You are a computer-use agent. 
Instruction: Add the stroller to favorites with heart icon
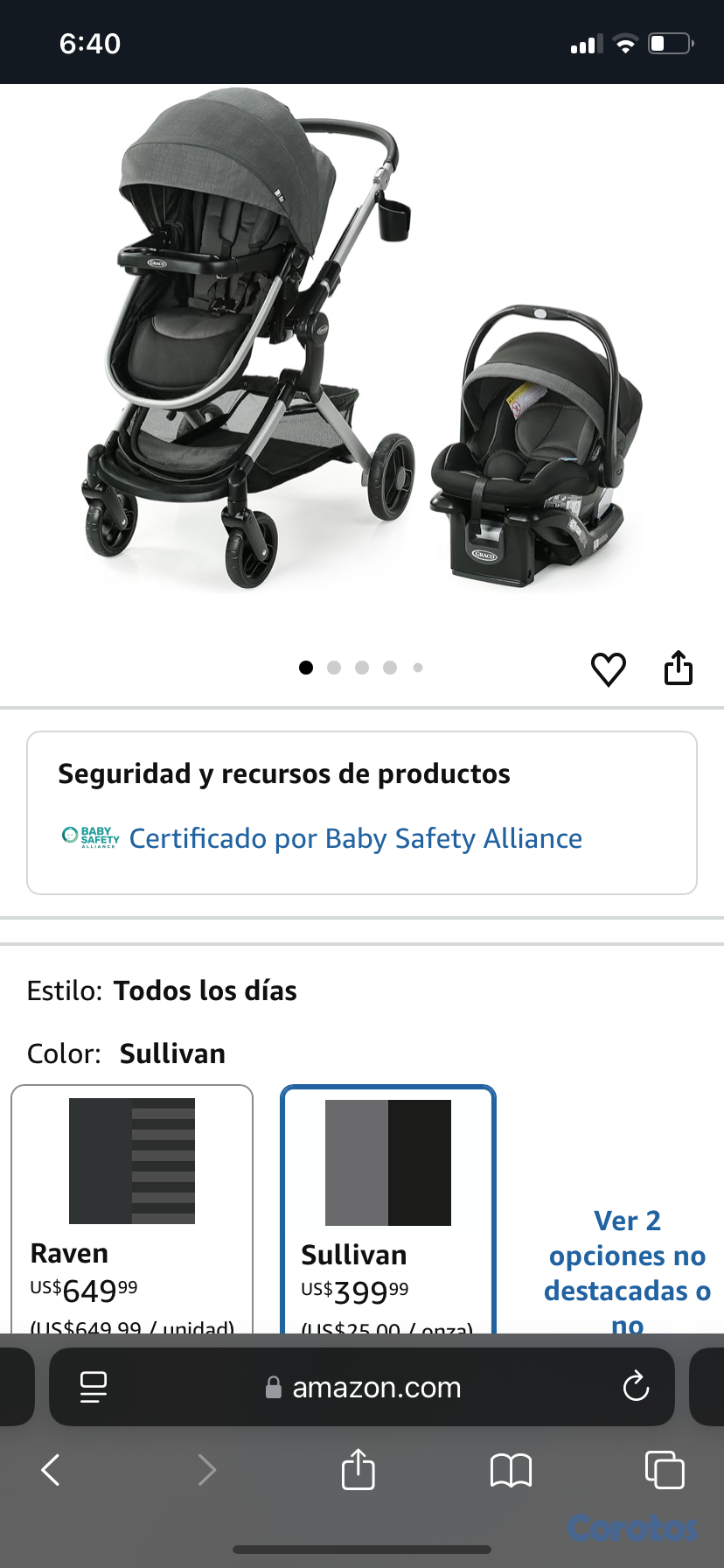click(609, 668)
